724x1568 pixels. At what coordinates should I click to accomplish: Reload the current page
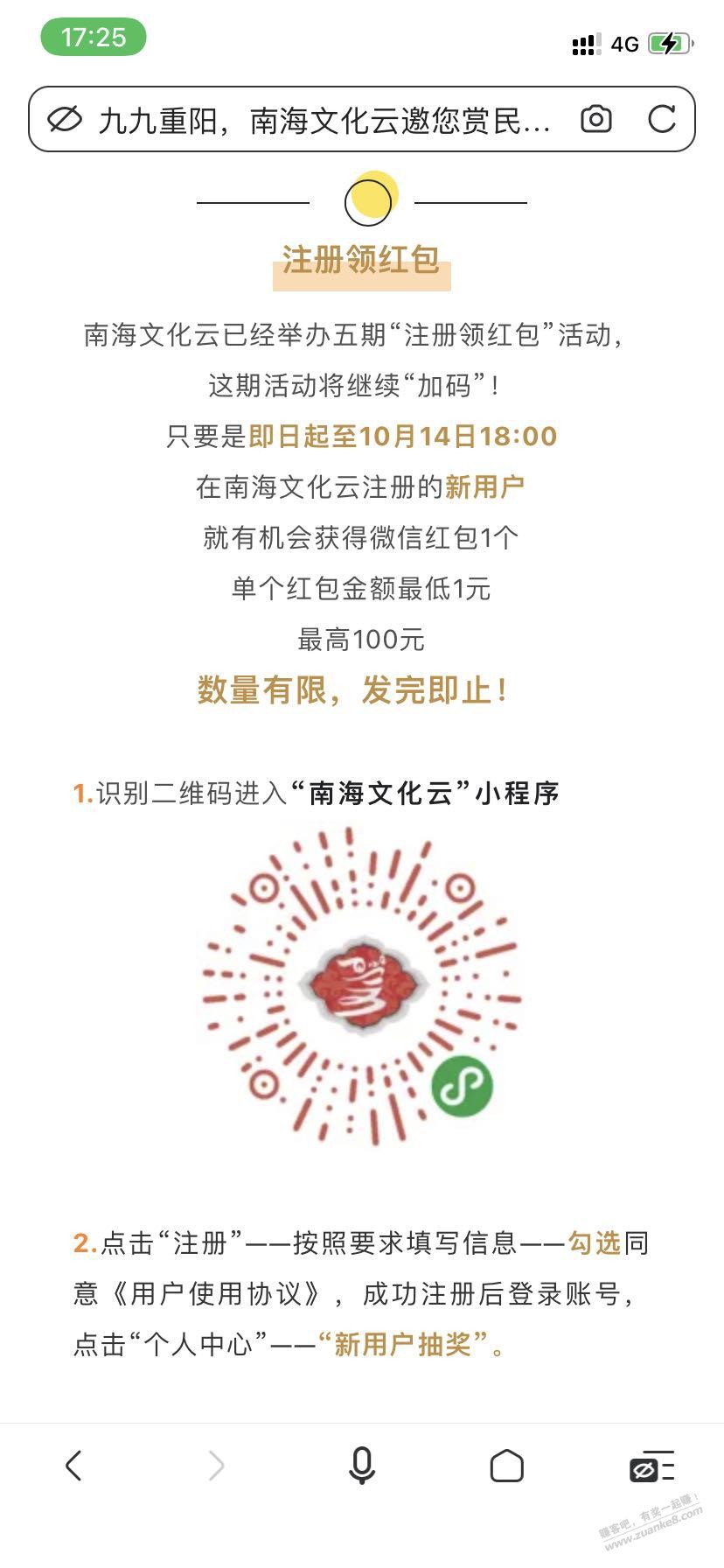click(662, 119)
